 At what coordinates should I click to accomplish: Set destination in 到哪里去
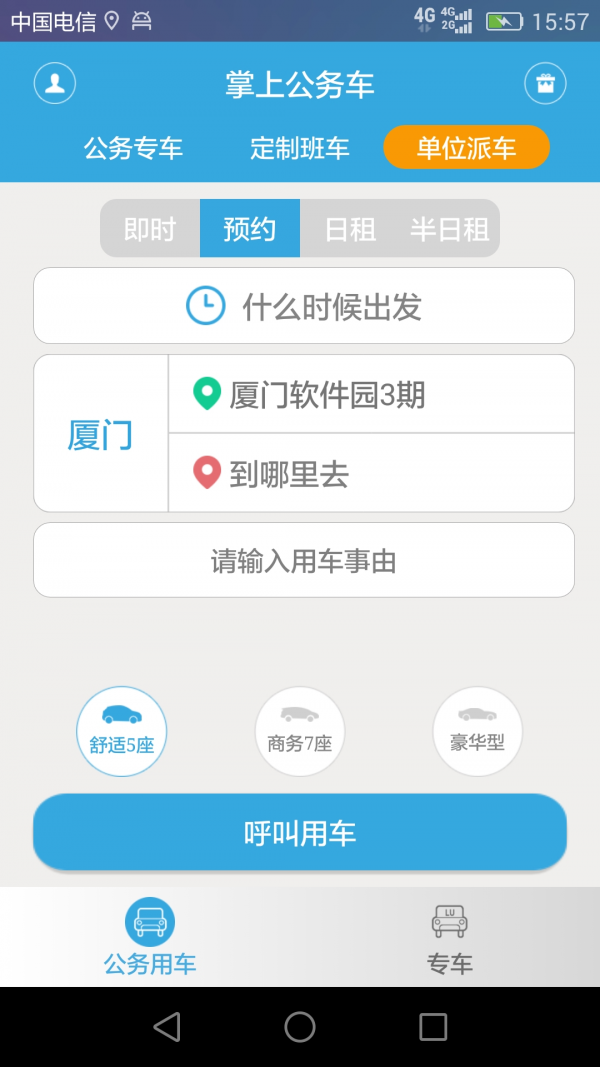[x=371, y=473]
